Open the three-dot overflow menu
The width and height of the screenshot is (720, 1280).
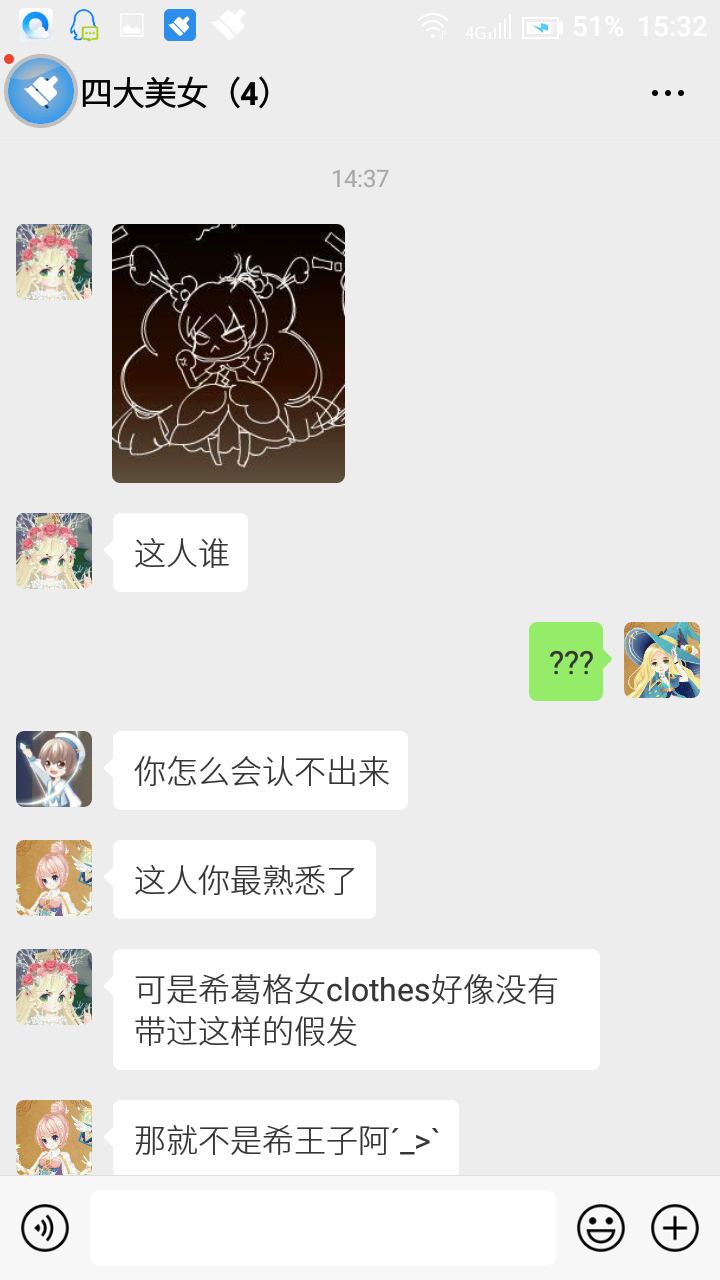coord(667,93)
